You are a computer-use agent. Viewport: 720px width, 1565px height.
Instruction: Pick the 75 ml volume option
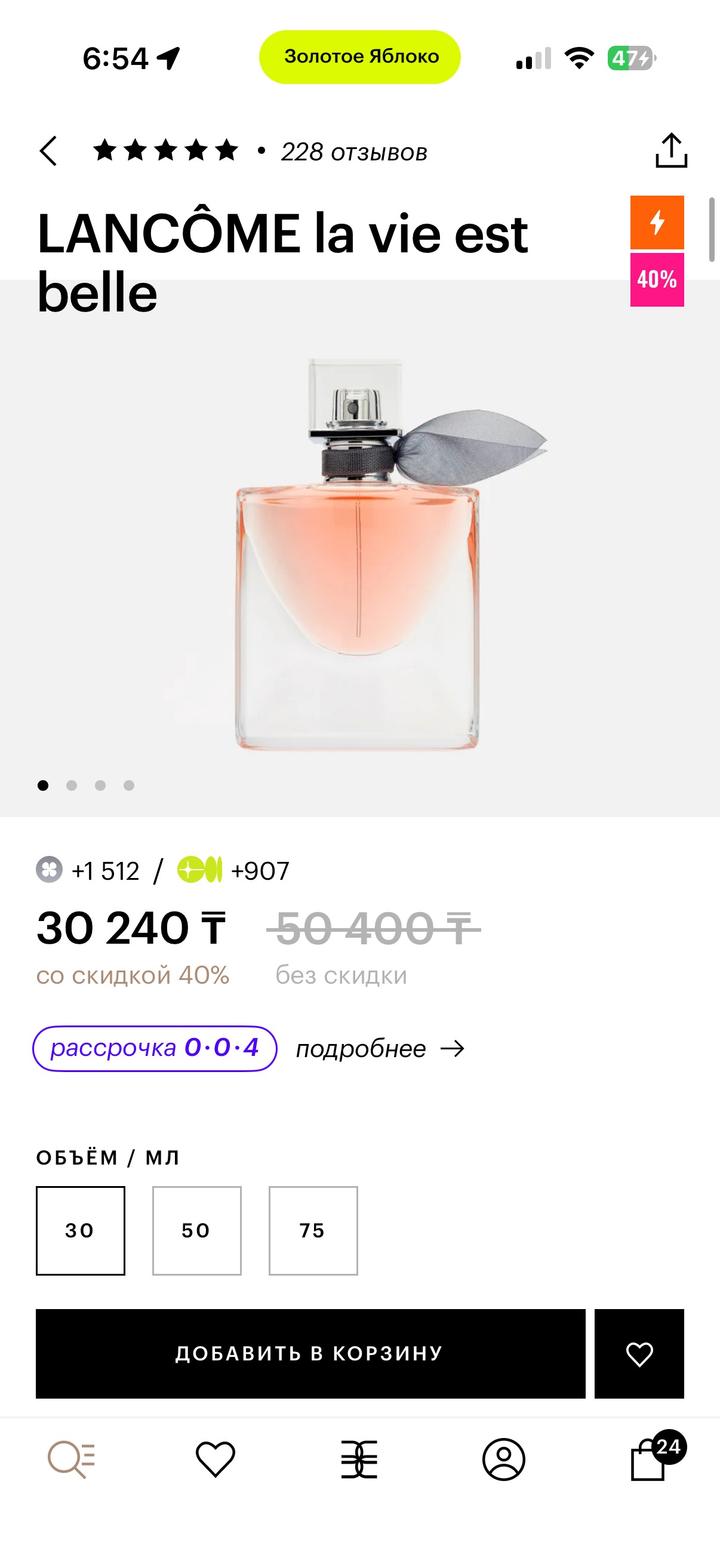(313, 1230)
